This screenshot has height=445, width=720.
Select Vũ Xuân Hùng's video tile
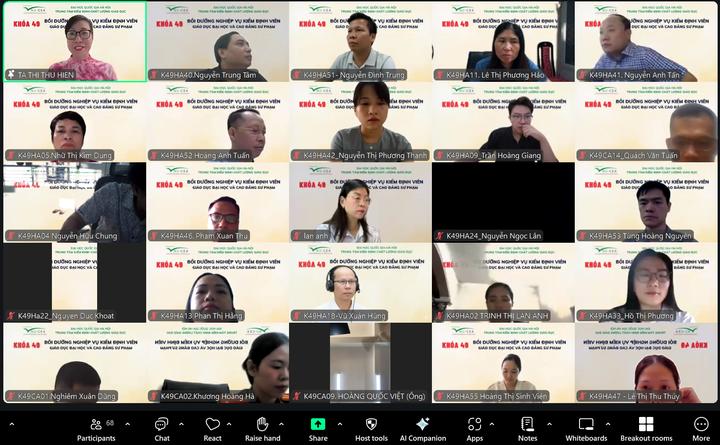tap(360, 283)
